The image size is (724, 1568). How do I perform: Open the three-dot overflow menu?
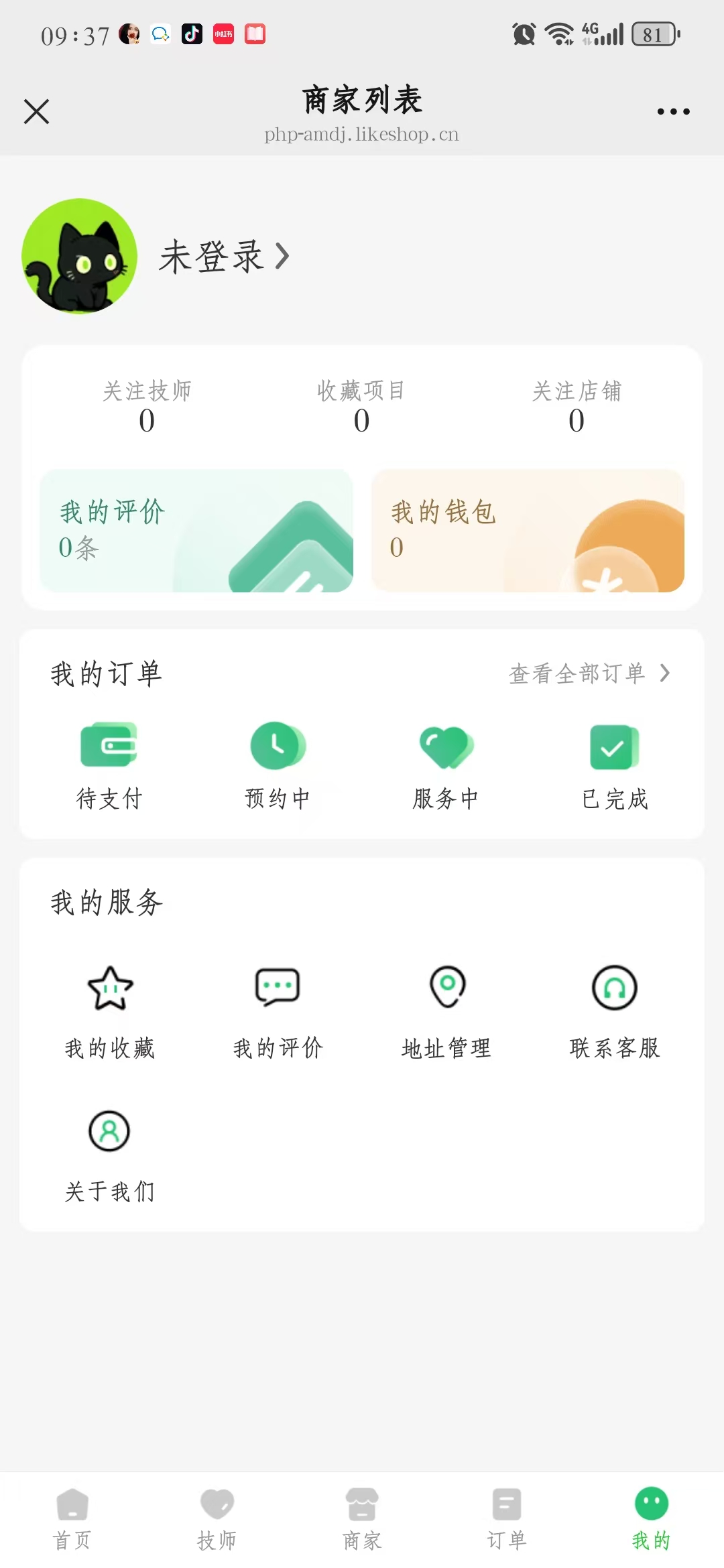click(x=673, y=111)
